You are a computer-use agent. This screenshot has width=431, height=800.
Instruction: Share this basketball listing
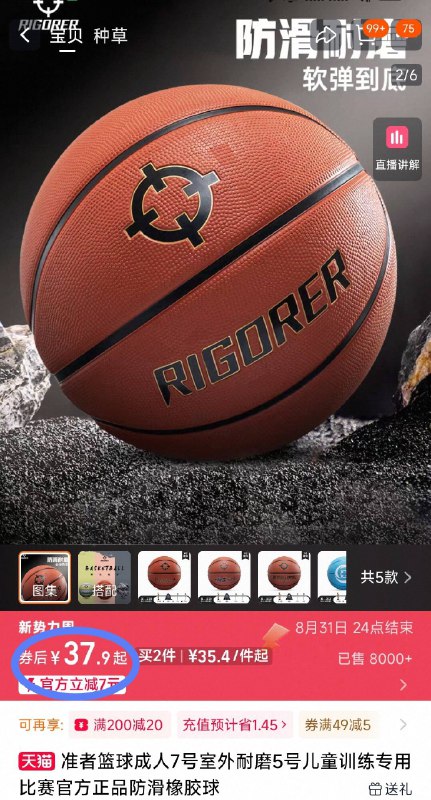(327, 35)
